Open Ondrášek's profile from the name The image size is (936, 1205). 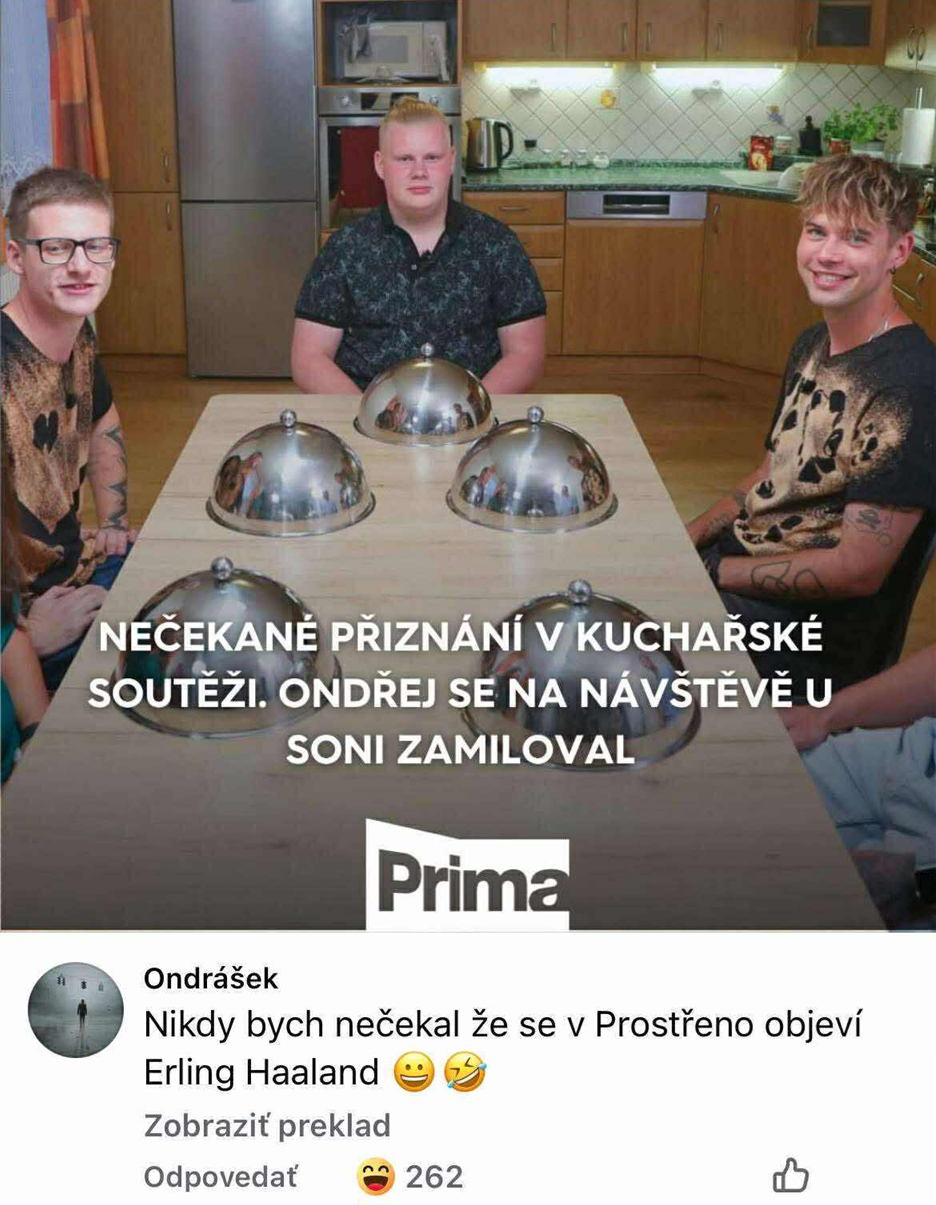click(211, 977)
